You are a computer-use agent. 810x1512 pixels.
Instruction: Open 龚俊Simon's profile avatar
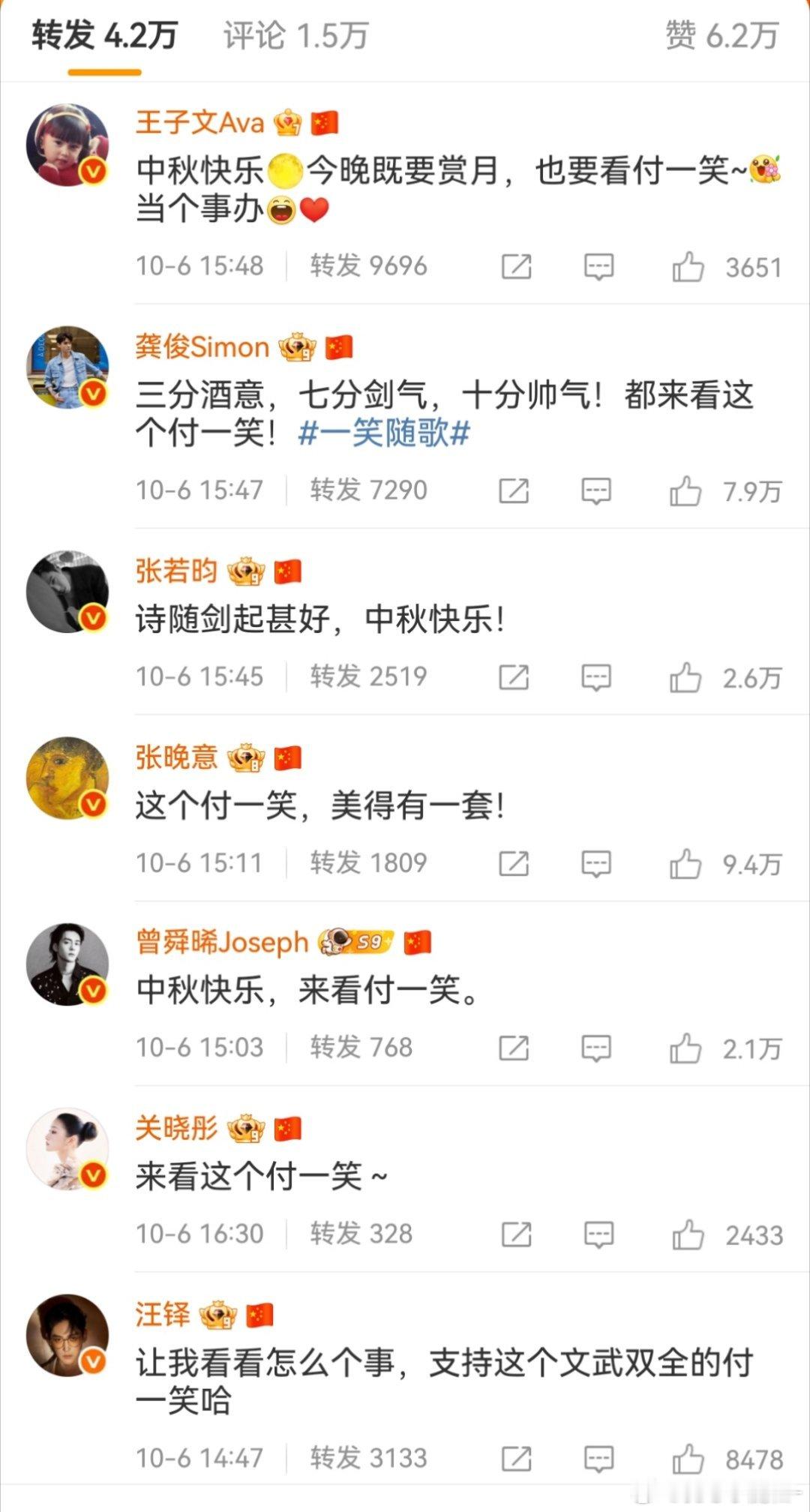coord(67,367)
